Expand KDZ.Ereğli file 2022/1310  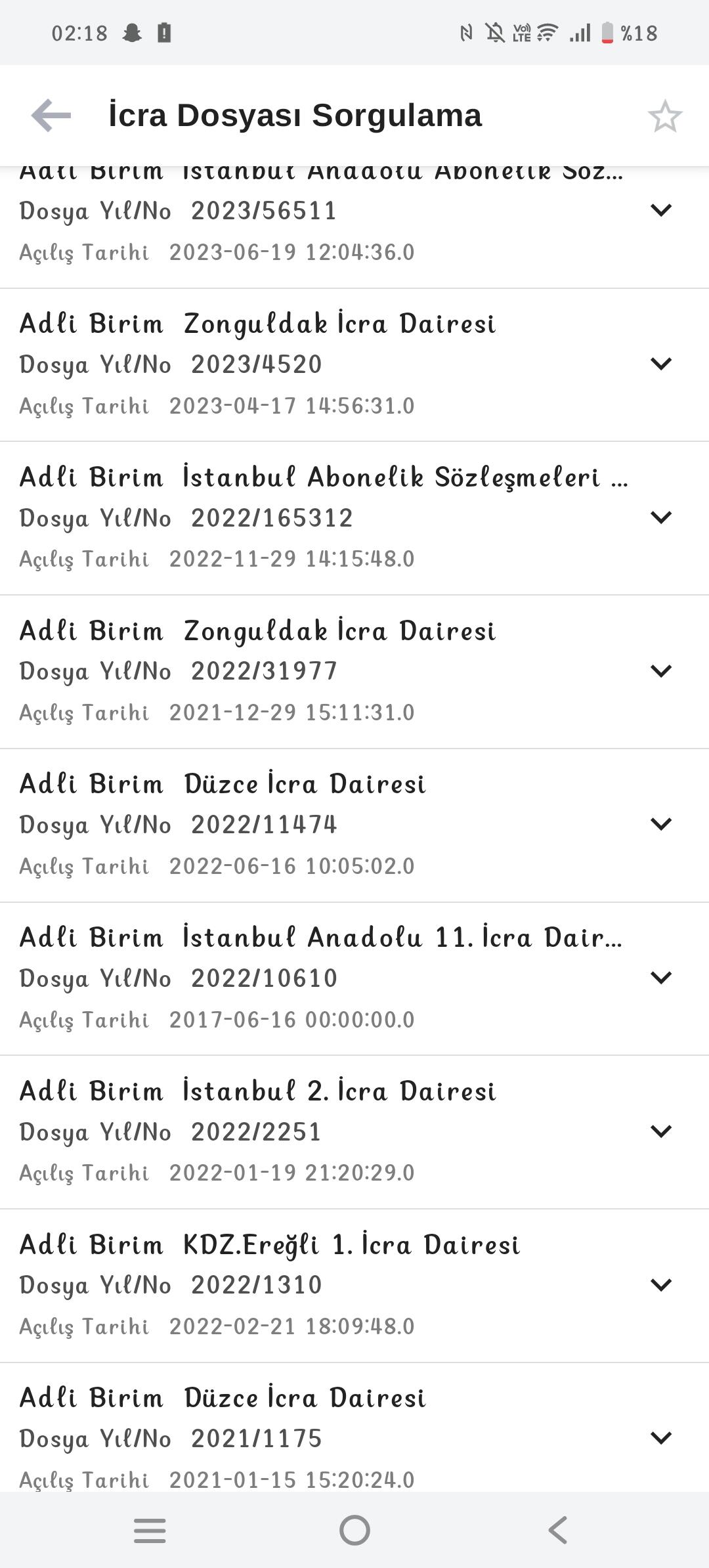point(660,1285)
